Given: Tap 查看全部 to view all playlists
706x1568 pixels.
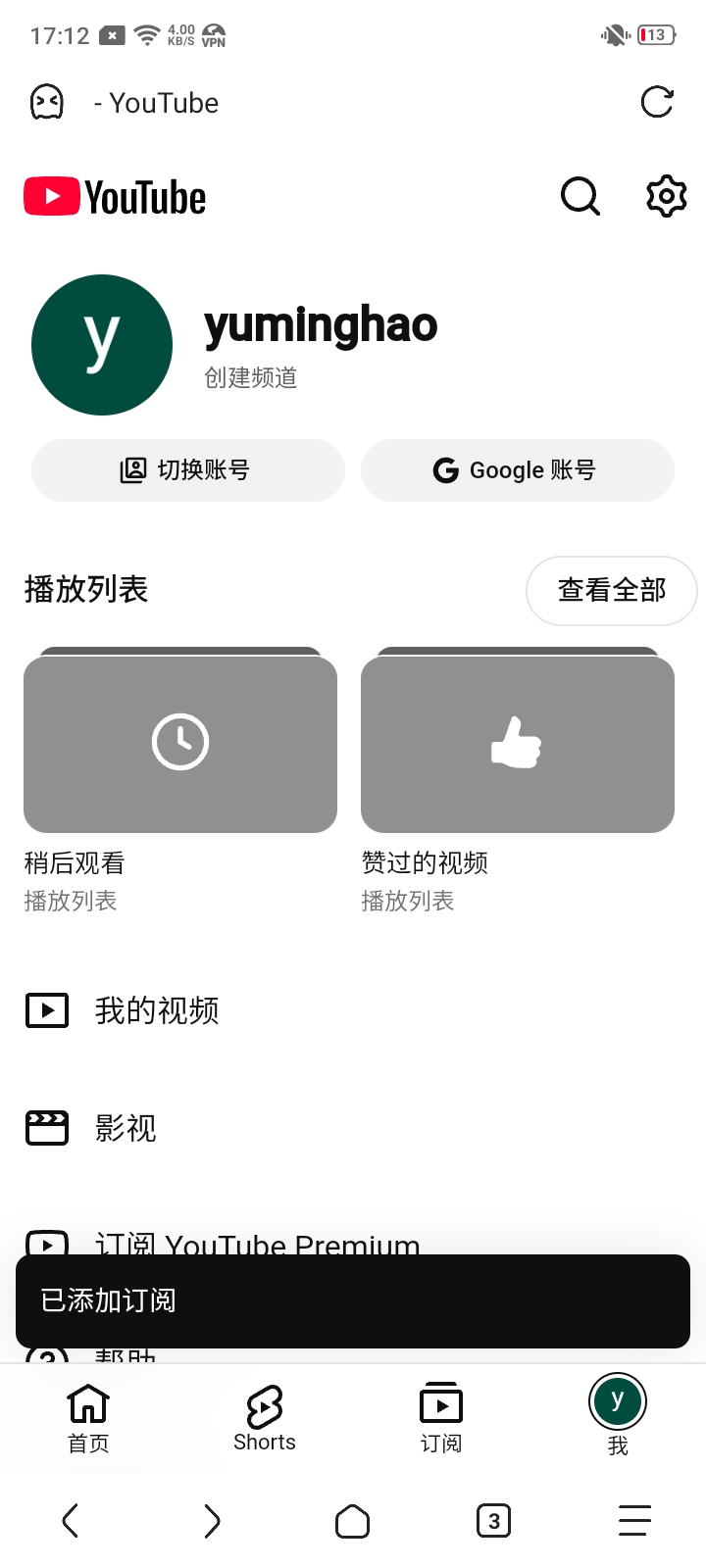Looking at the screenshot, I should 611,590.
